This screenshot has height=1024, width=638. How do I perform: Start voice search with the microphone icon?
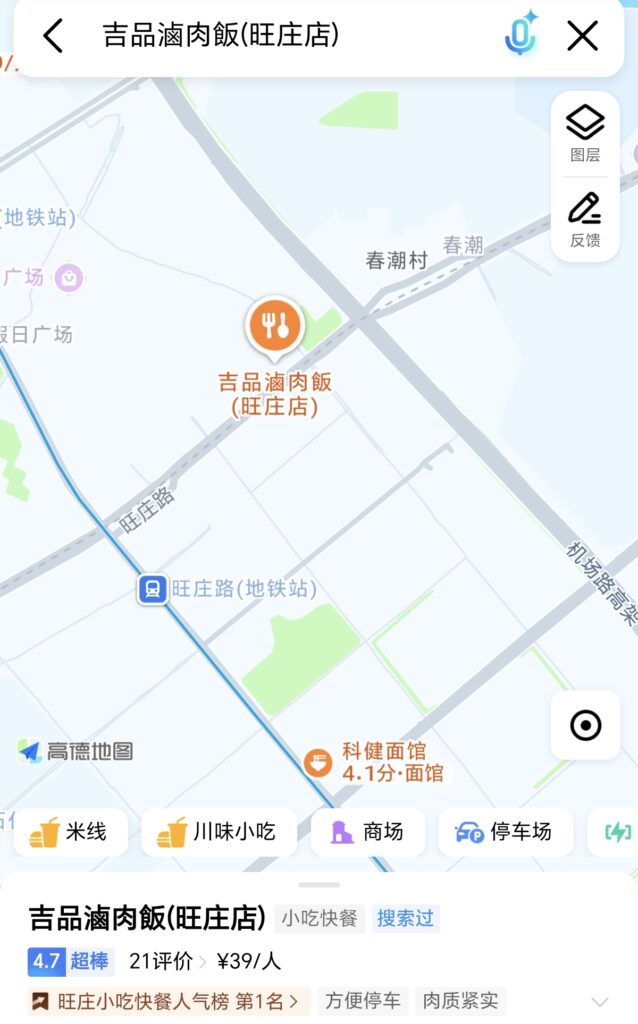click(520, 34)
